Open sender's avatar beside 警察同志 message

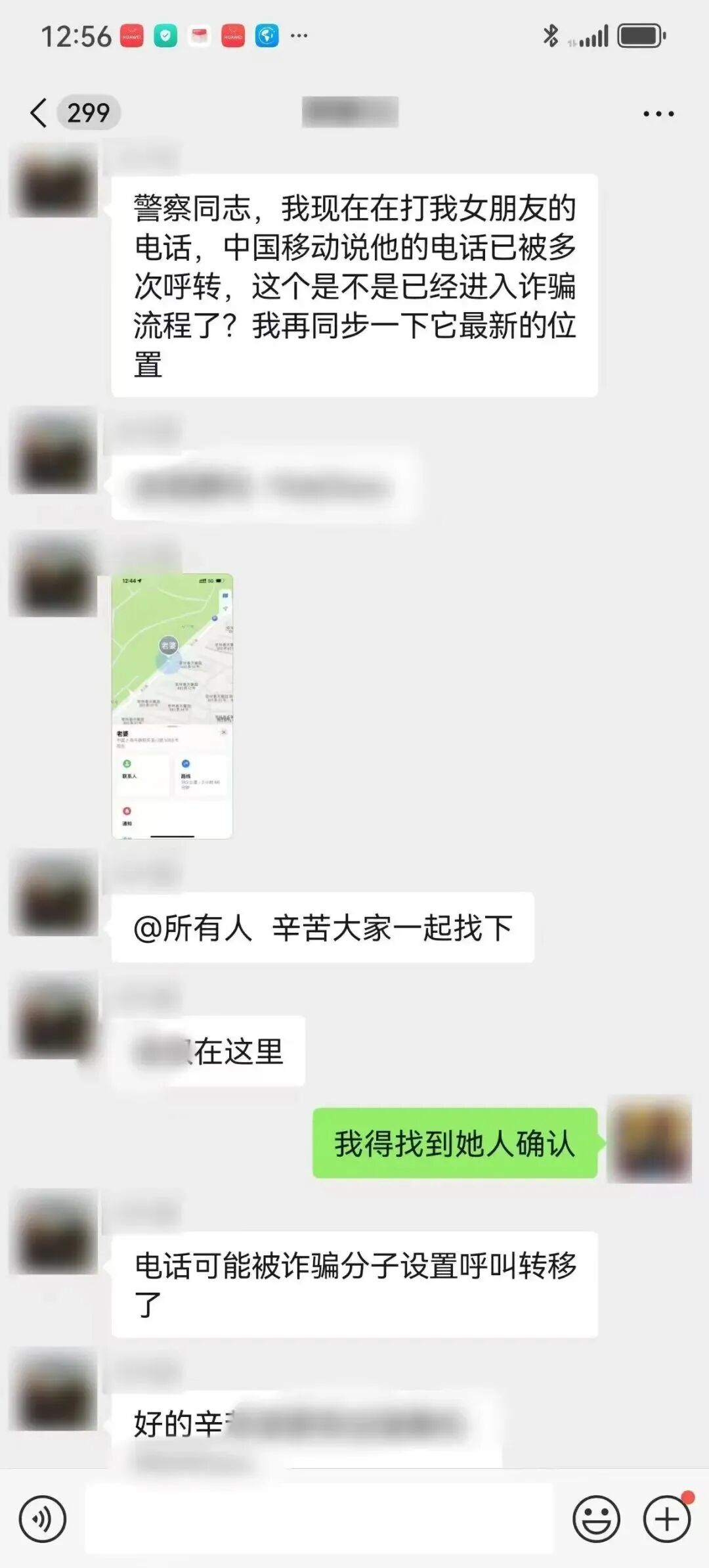pos(54,181)
